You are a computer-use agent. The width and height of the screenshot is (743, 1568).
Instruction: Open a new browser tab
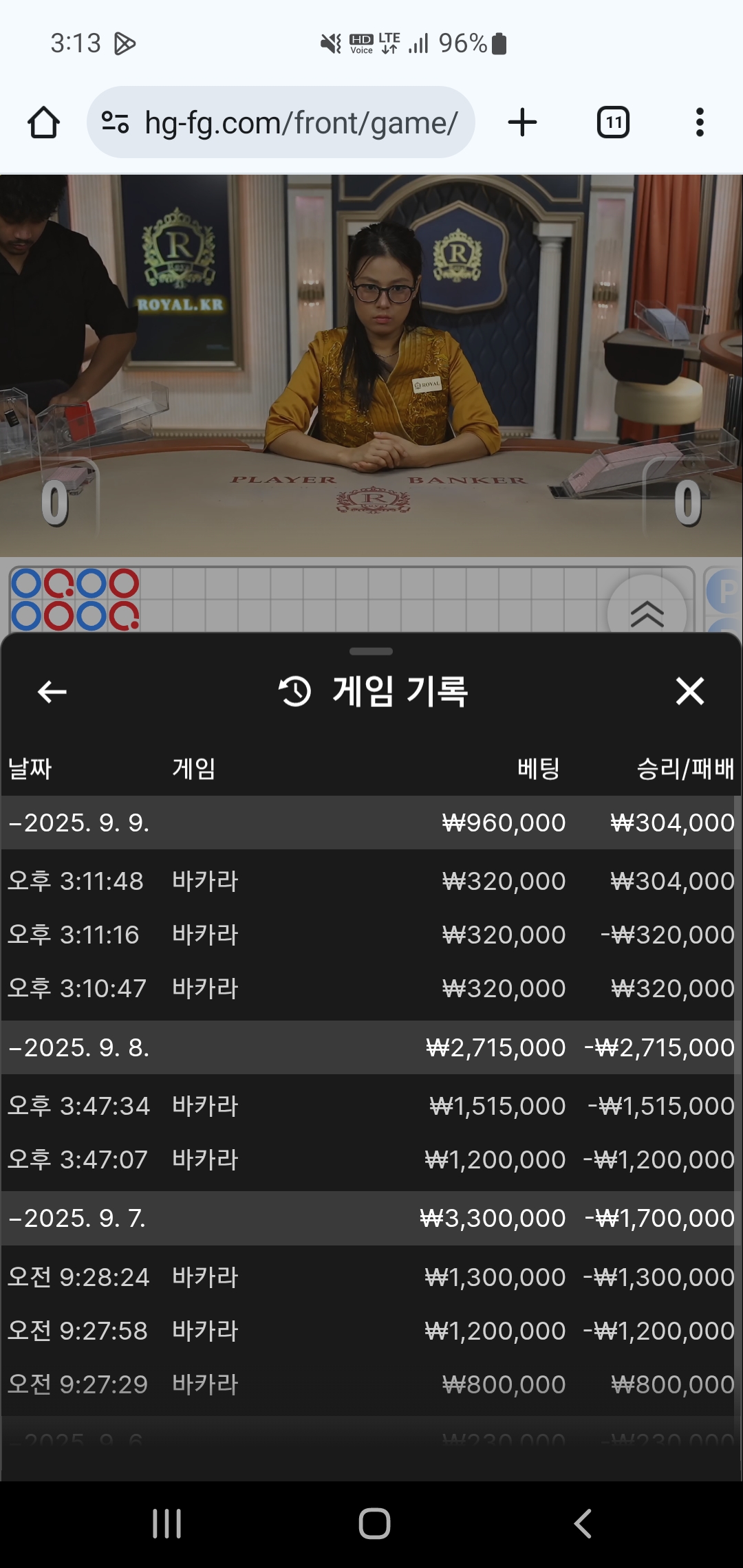coord(522,122)
